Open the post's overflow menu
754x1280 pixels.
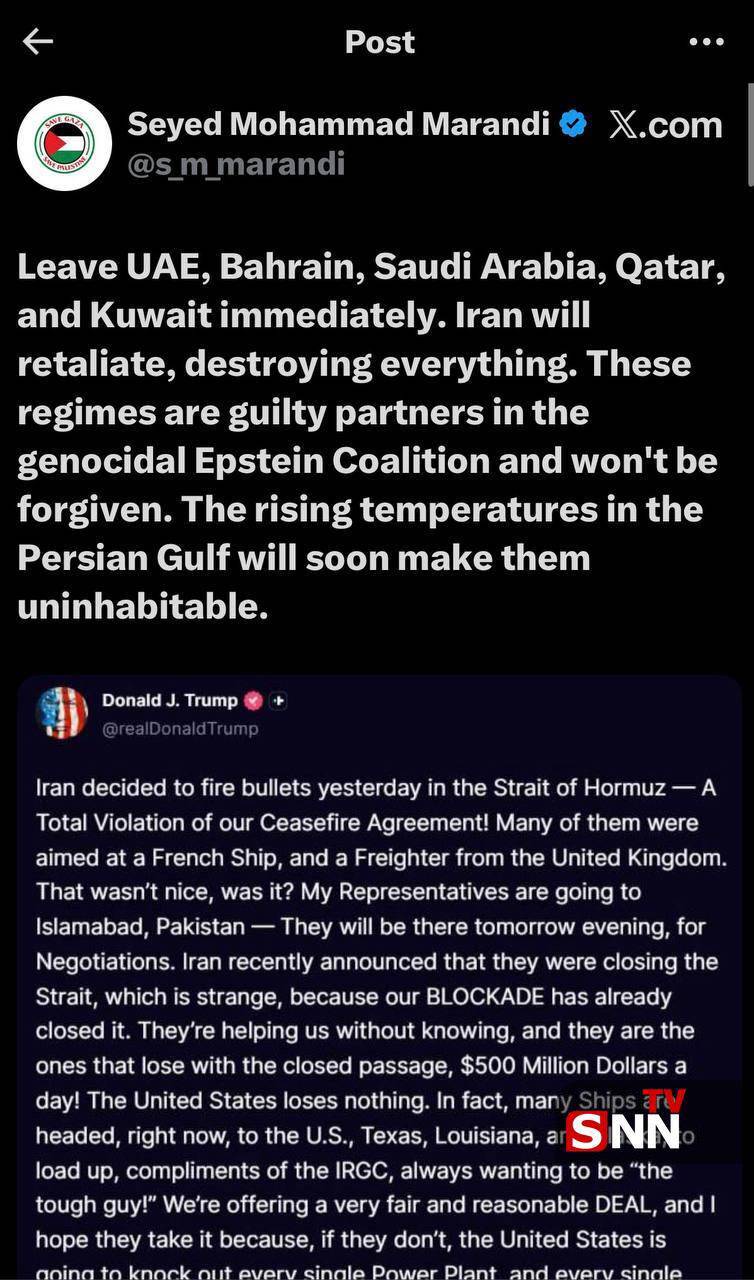click(x=706, y=42)
